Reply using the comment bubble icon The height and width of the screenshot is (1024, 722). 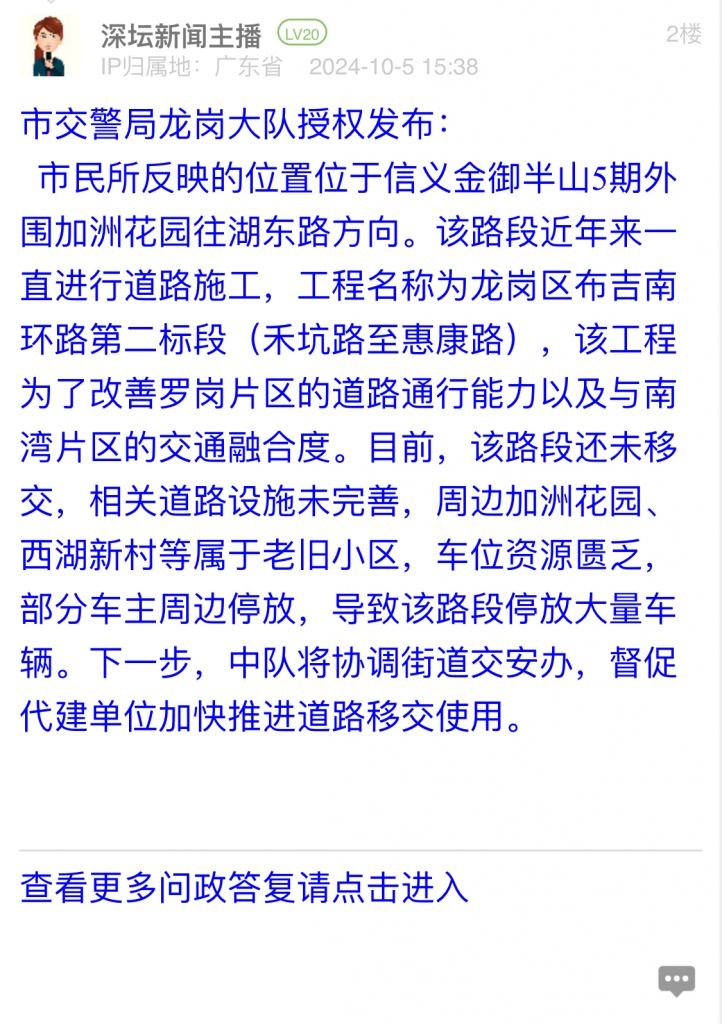point(676,979)
